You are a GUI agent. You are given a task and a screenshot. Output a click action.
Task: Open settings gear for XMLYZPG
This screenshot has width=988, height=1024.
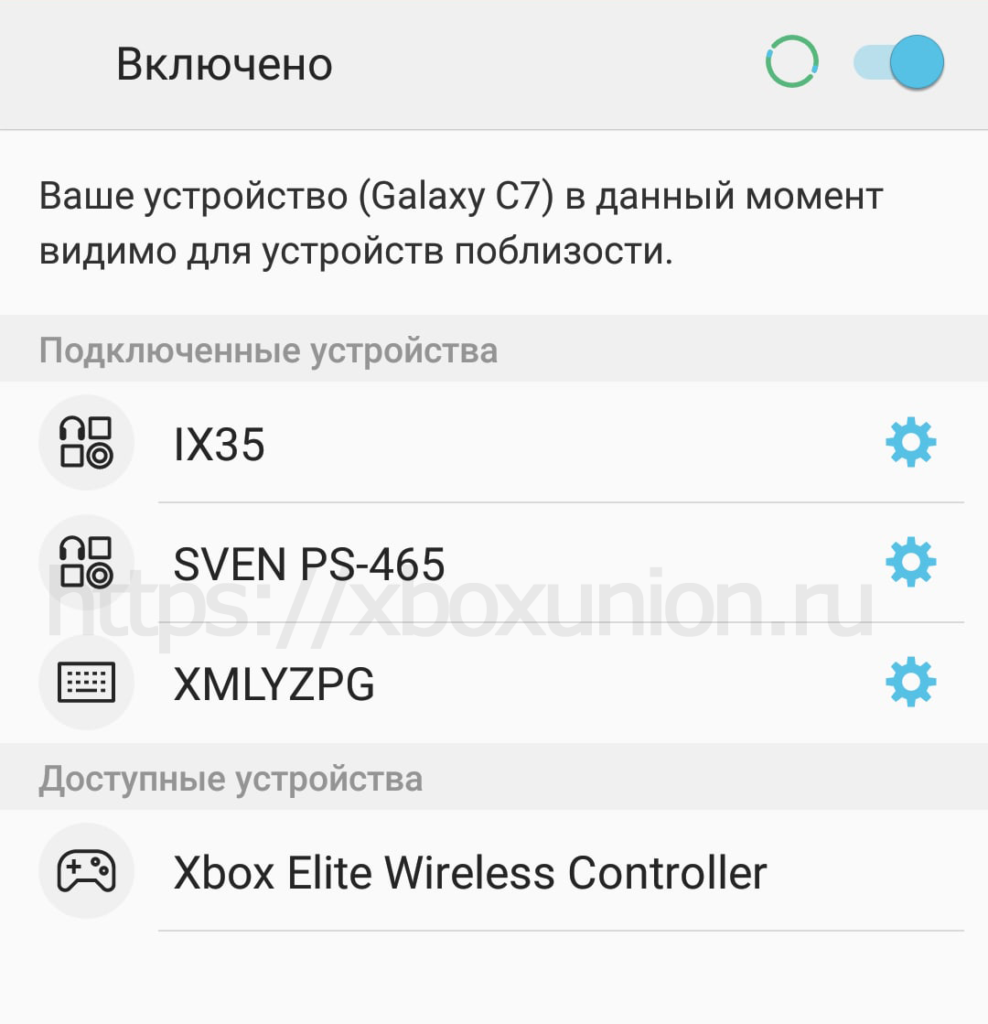click(910, 684)
